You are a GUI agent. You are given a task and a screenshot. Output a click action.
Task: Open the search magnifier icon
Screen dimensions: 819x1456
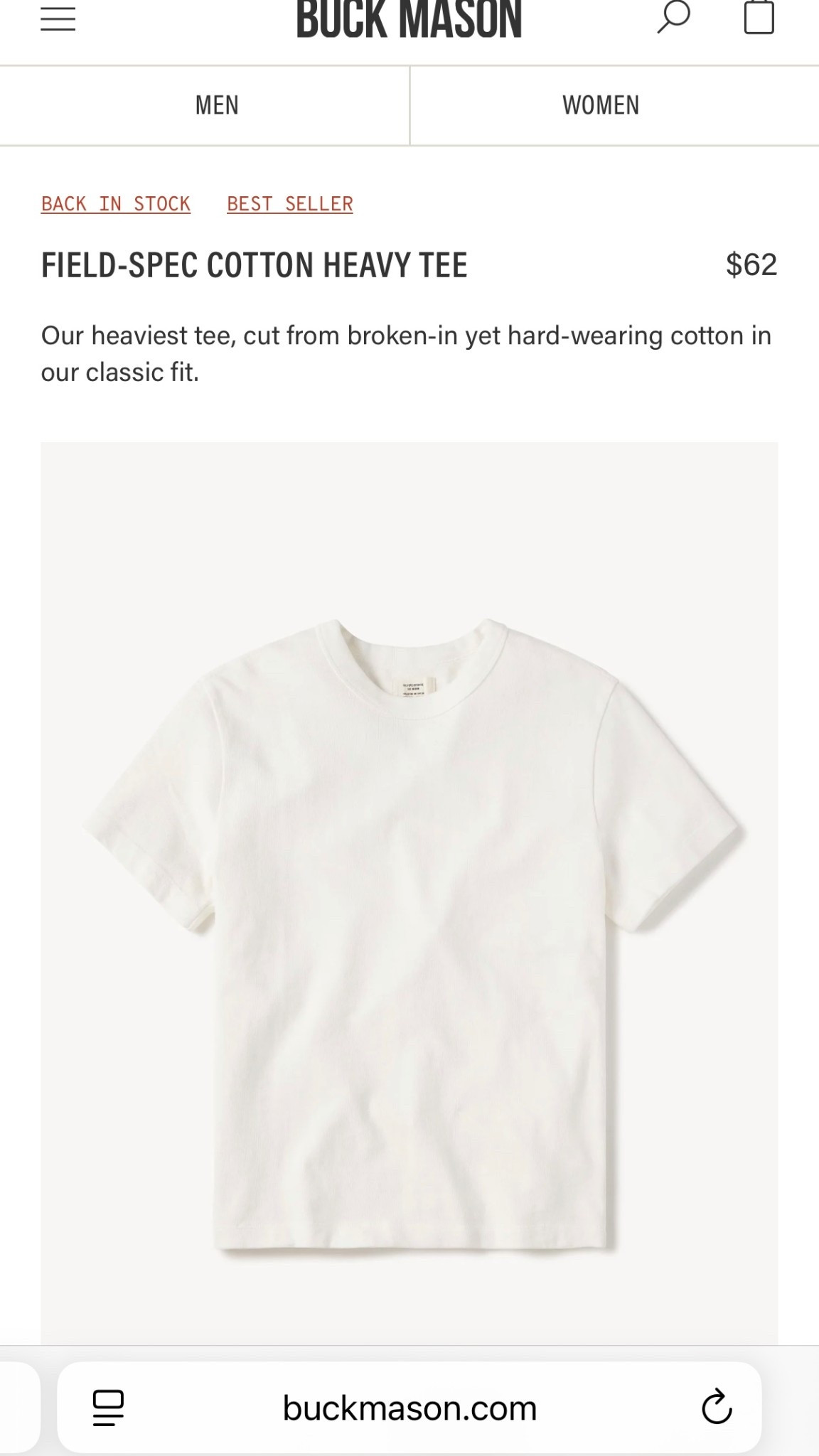[x=673, y=17]
